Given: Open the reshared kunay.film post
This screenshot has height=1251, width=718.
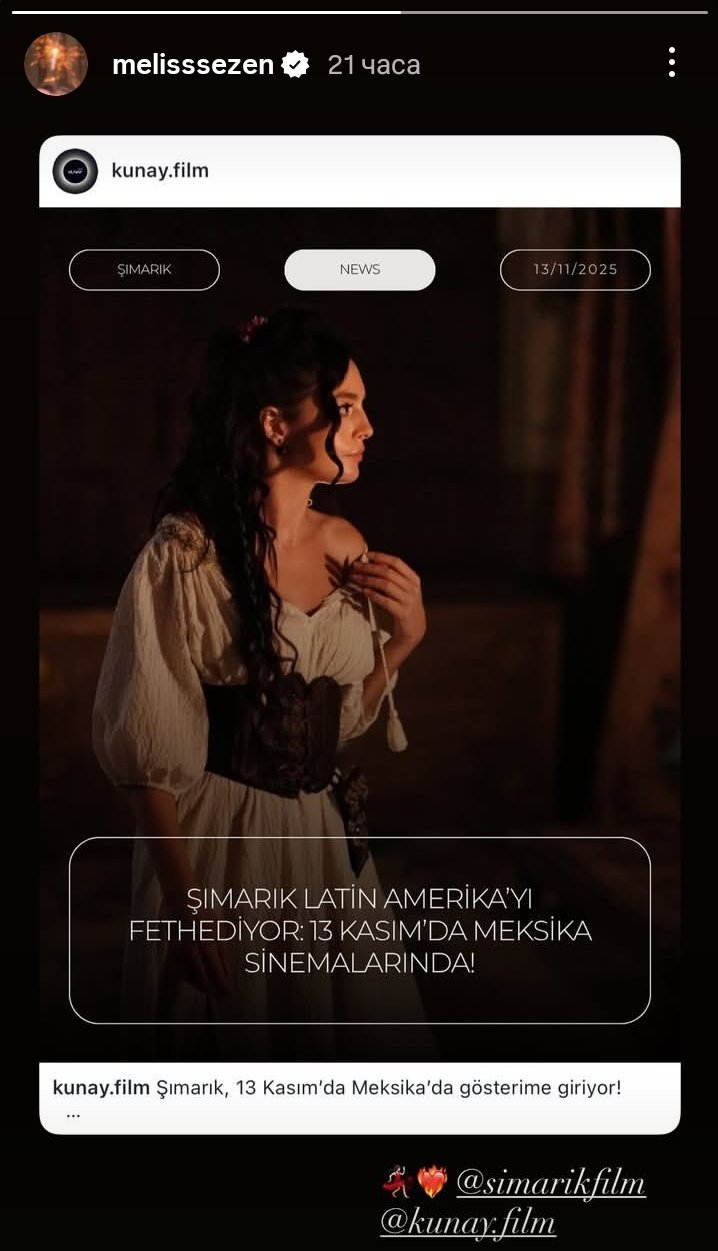Looking at the screenshot, I should [360, 634].
